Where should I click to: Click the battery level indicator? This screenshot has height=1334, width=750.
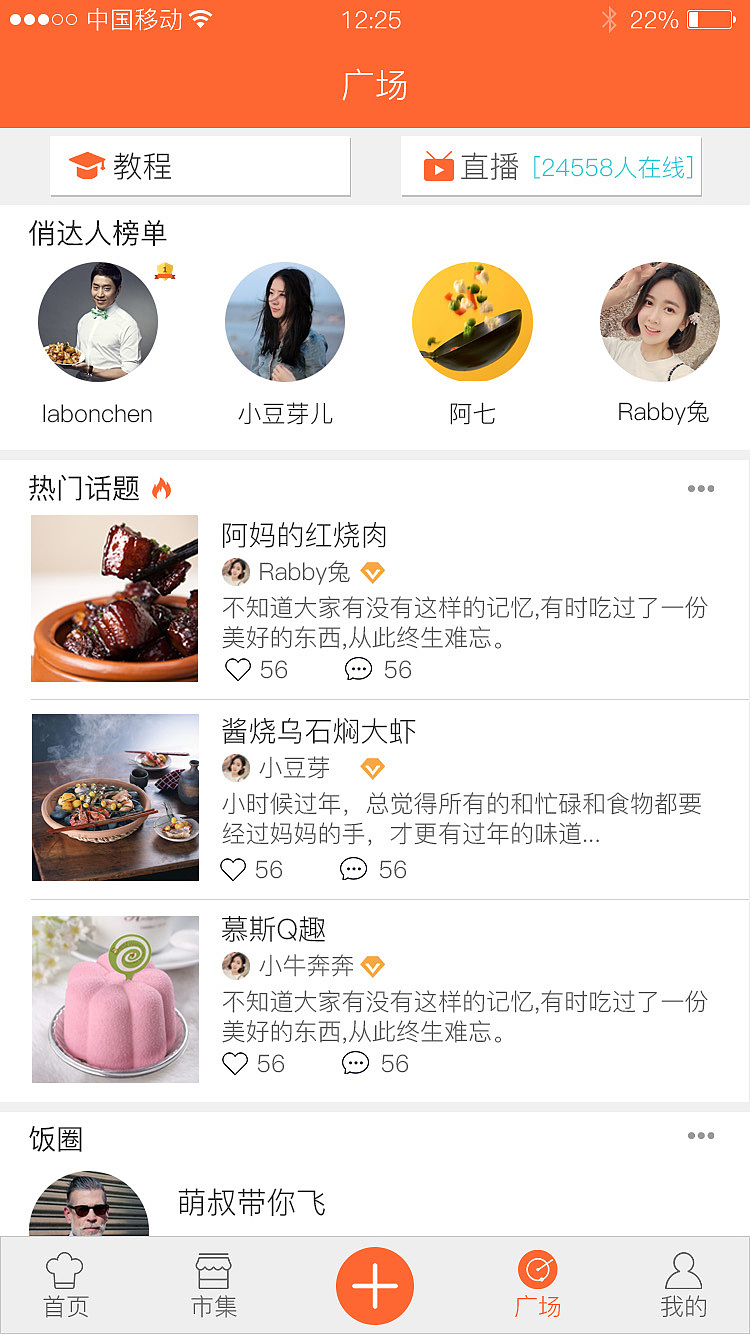pyautogui.click(x=712, y=17)
